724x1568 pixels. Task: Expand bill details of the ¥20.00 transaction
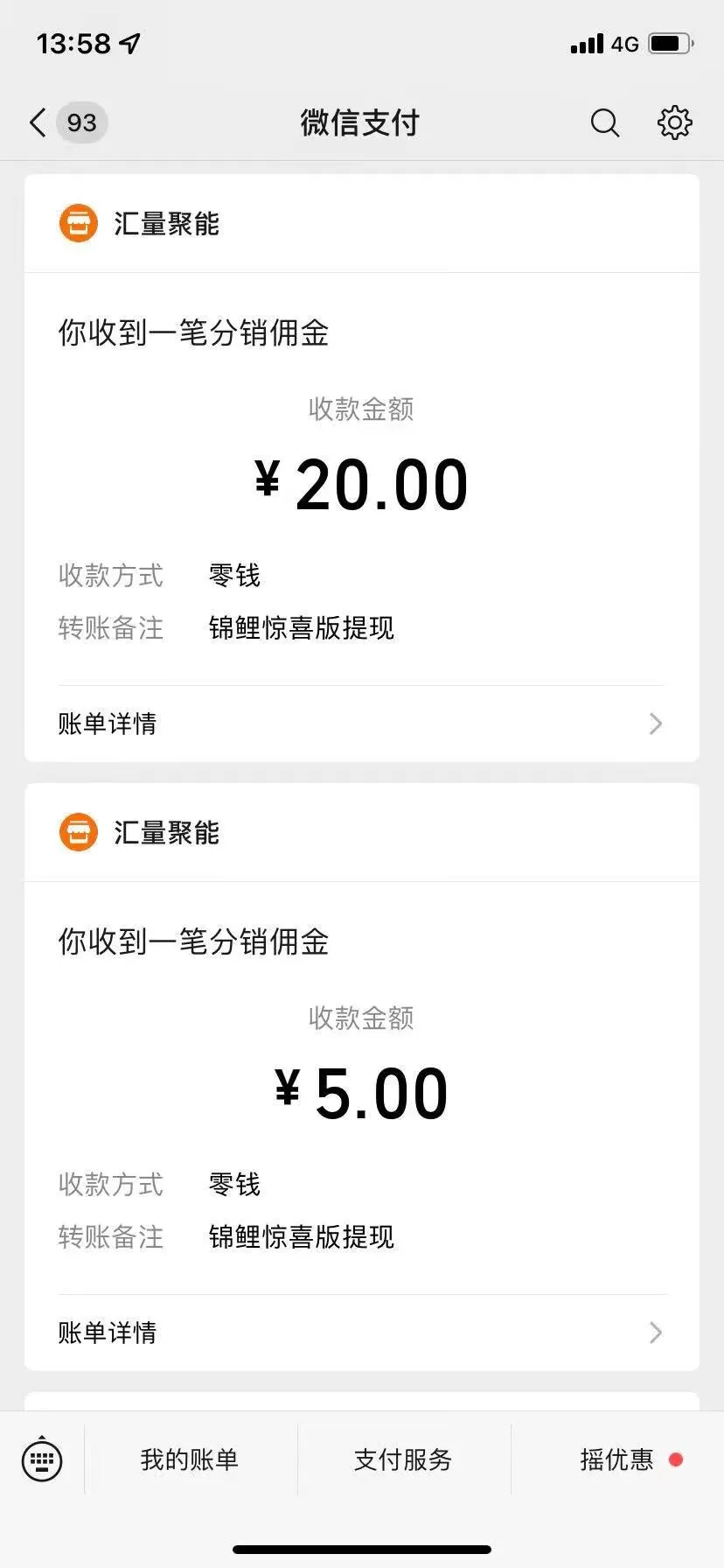pos(107,724)
